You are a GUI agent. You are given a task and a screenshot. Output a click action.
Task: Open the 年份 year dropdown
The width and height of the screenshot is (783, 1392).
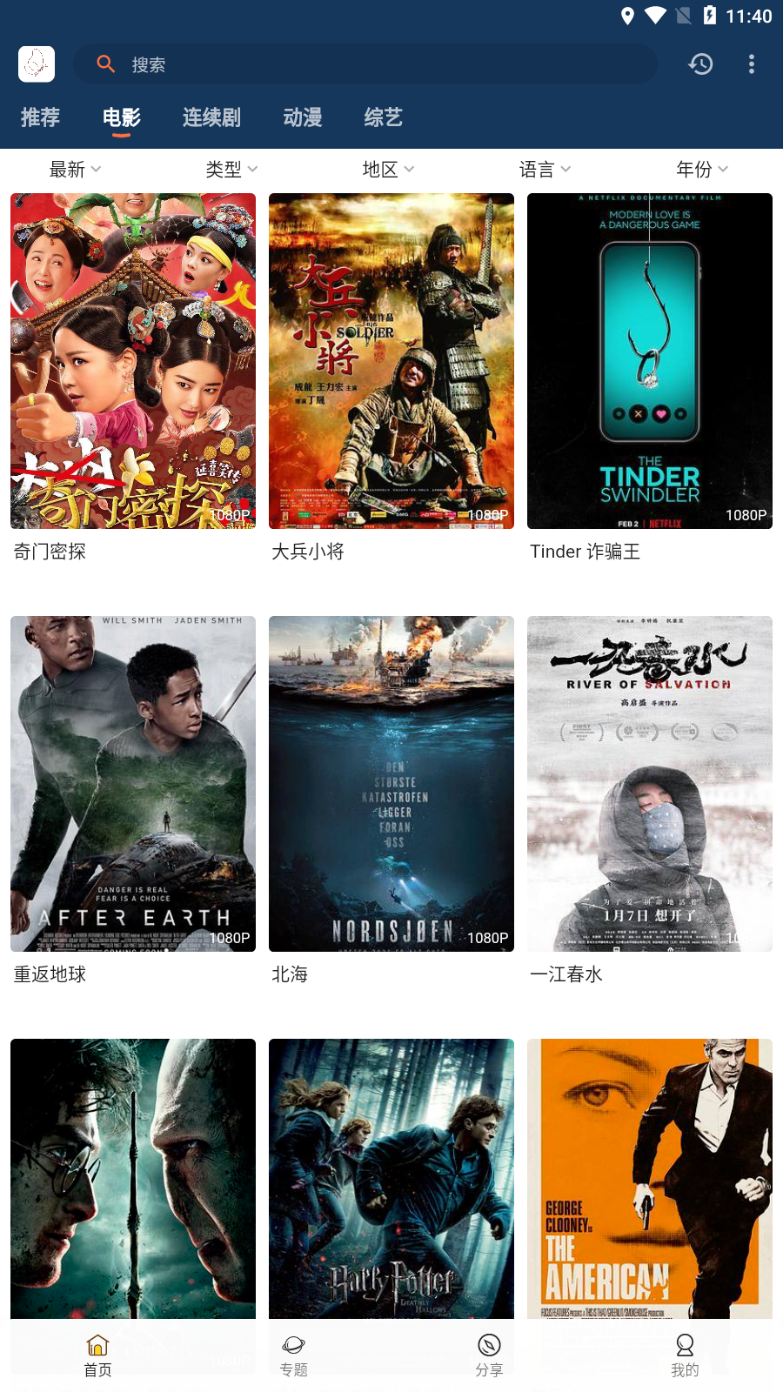(702, 169)
